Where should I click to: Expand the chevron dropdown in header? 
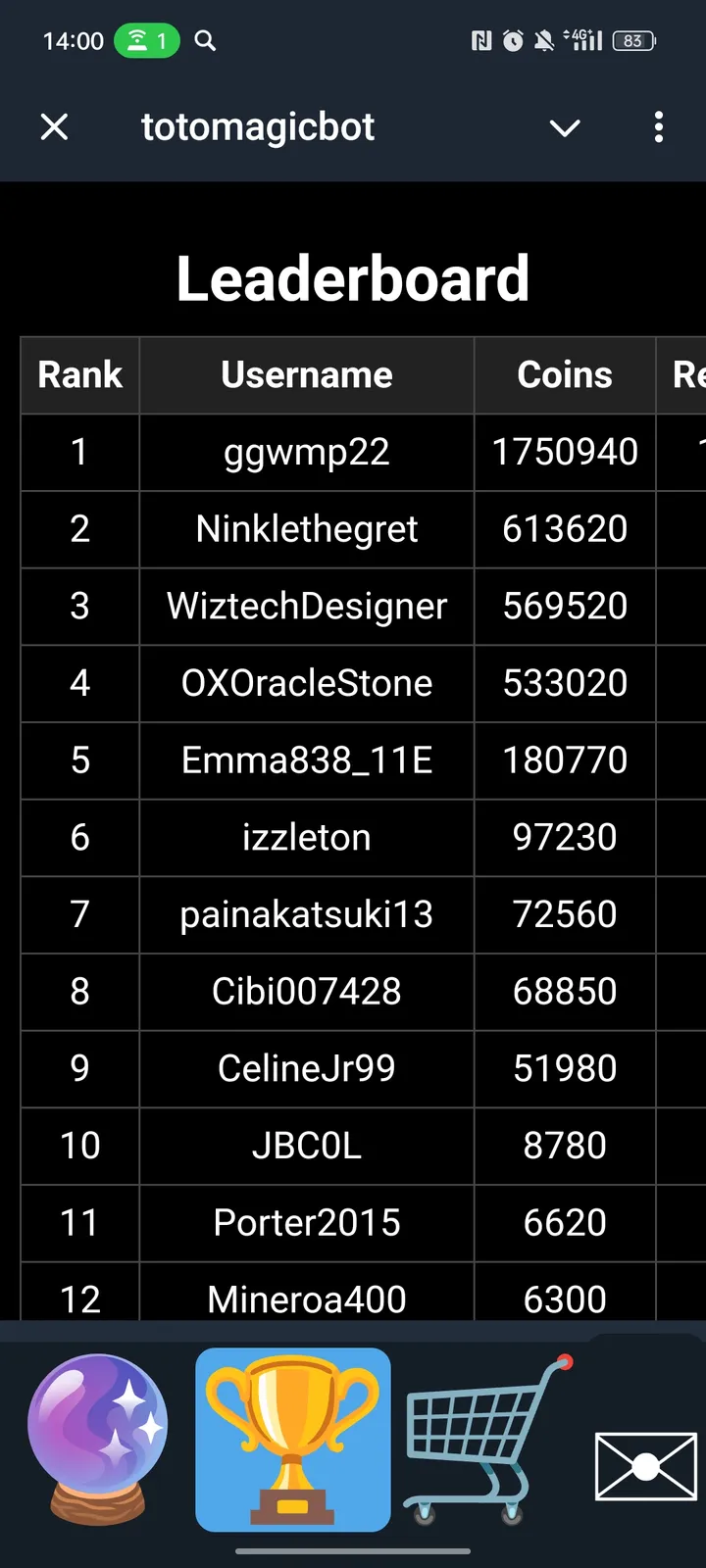(565, 127)
